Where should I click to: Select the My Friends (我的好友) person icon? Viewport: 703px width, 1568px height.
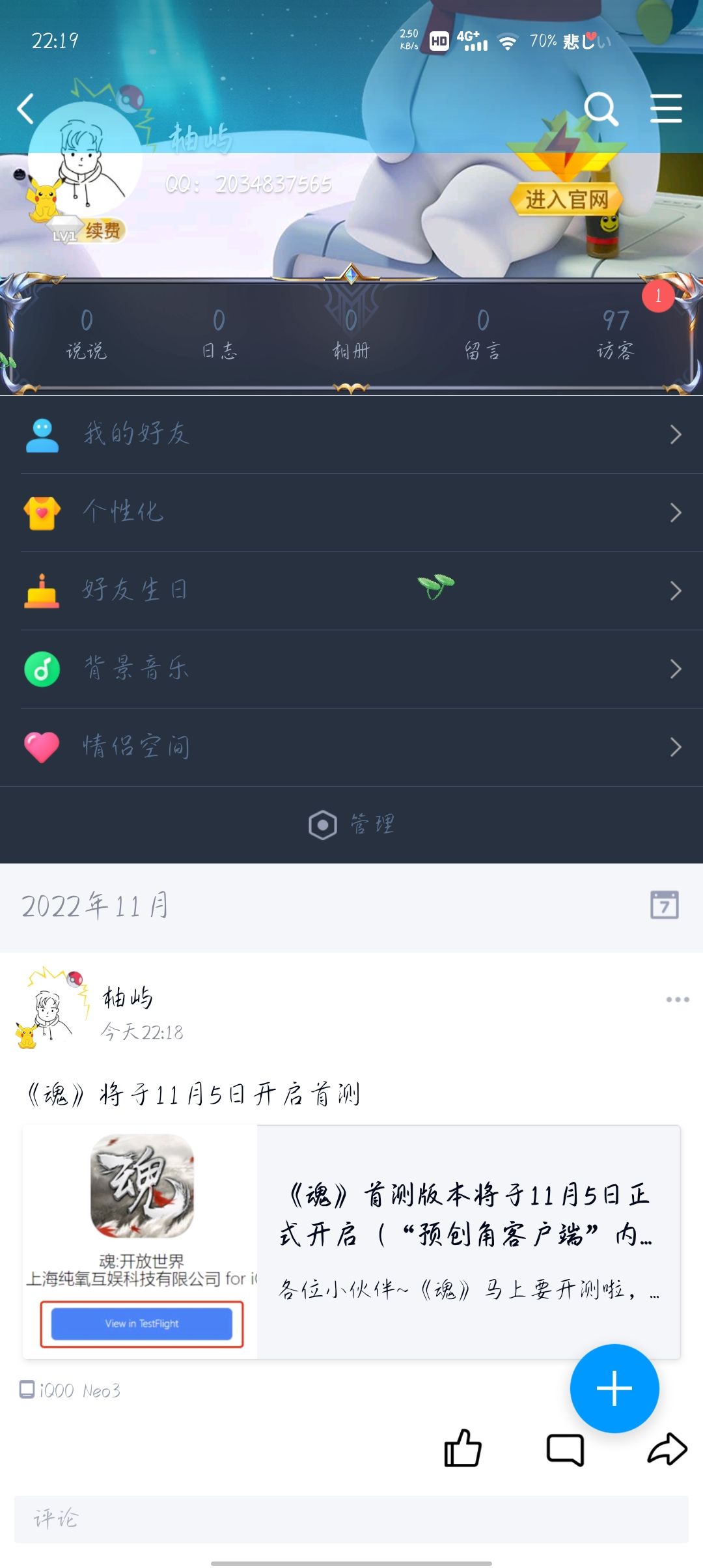pos(42,433)
